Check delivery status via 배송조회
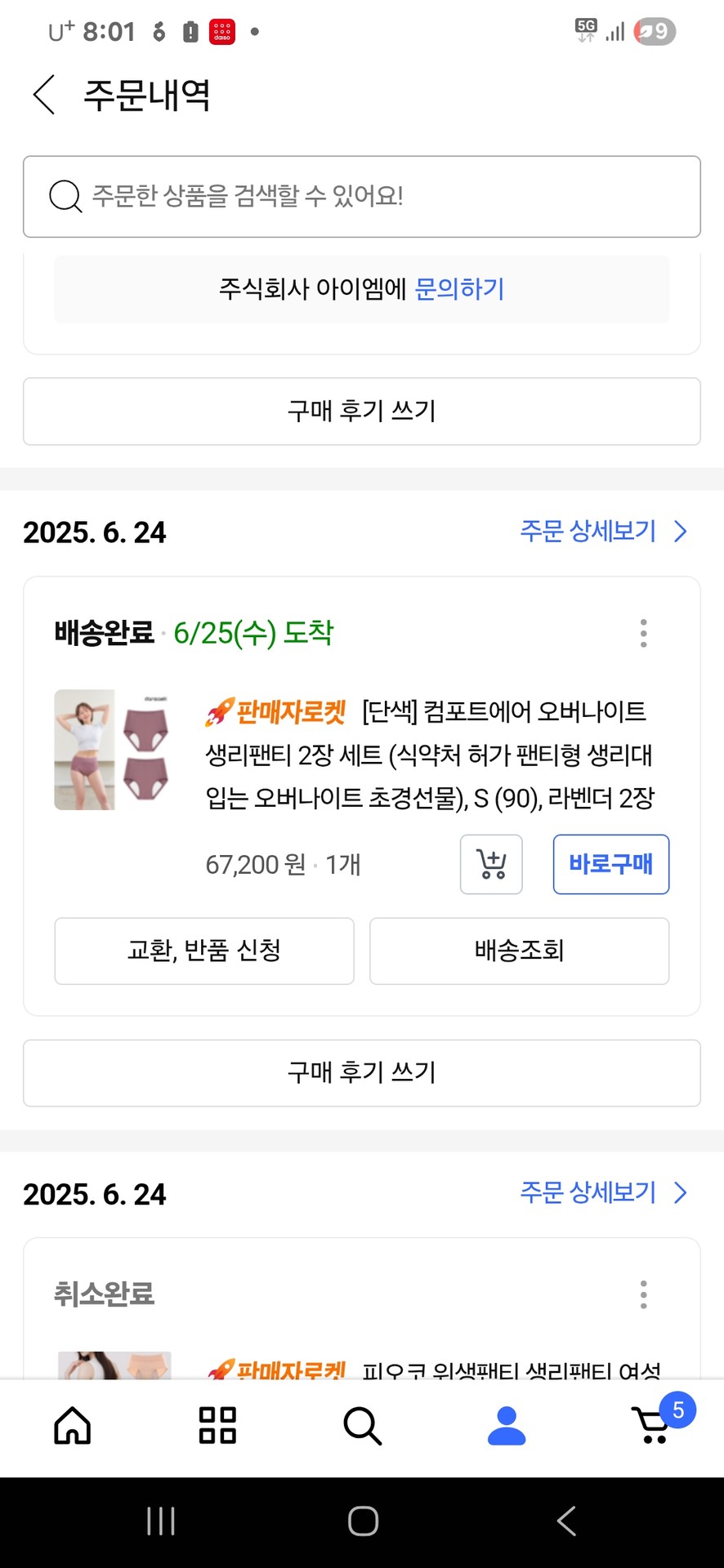Image resolution: width=724 pixels, height=1568 pixels. [x=519, y=951]
